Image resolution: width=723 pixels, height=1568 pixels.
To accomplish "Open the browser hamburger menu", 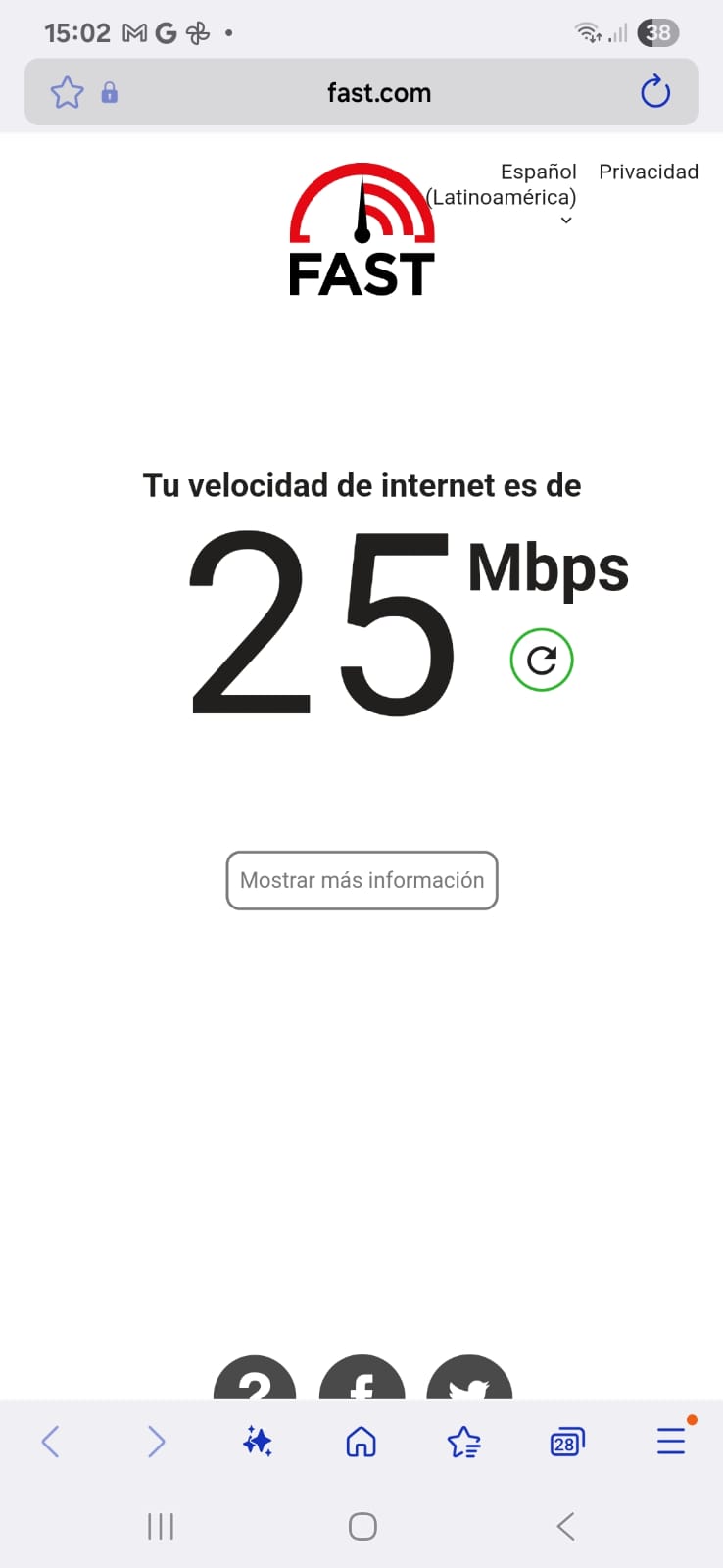I will click(671, 1442).
